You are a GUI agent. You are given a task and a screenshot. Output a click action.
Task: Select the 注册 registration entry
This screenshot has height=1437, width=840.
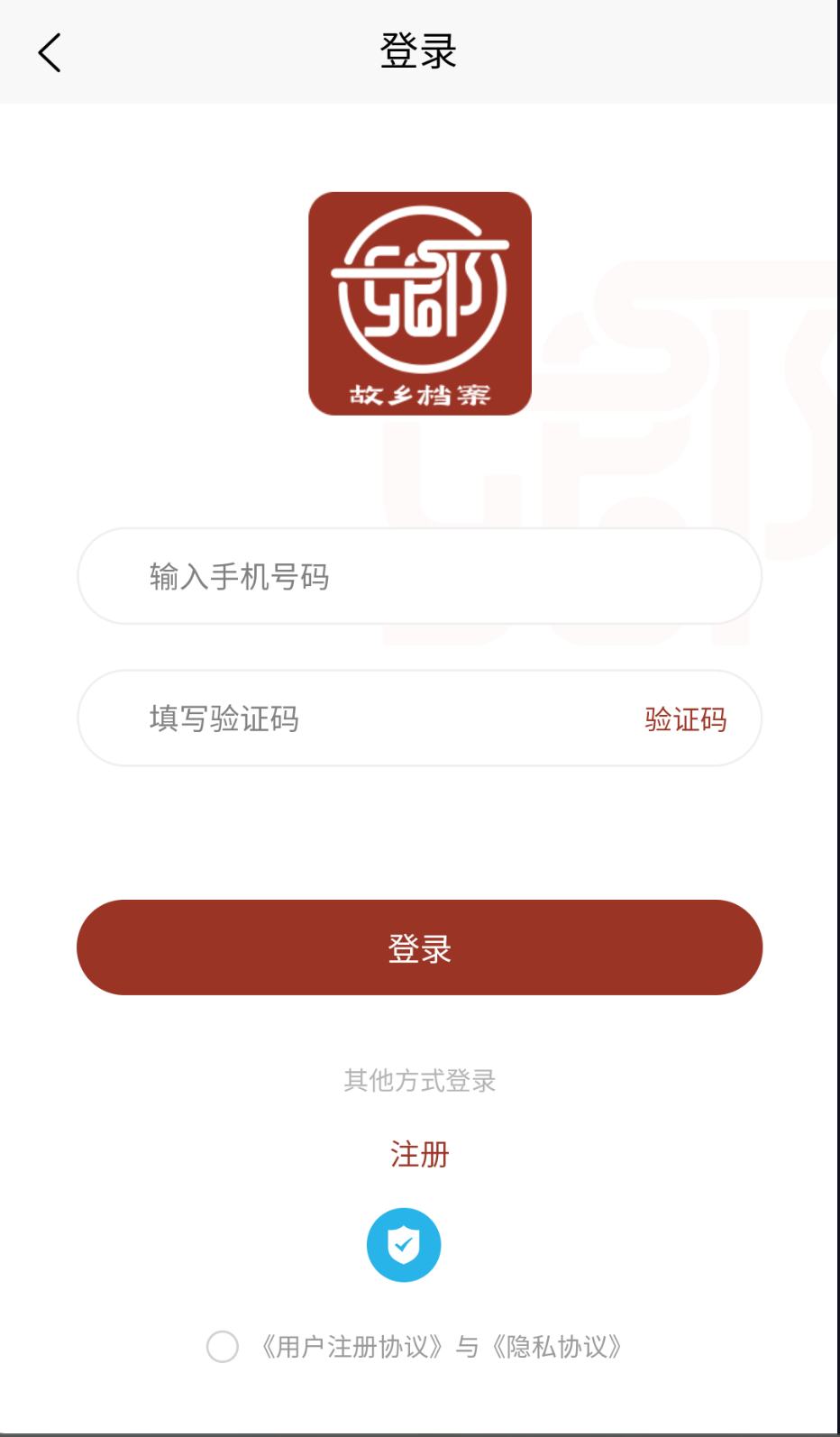click(x=419, y=1154)
